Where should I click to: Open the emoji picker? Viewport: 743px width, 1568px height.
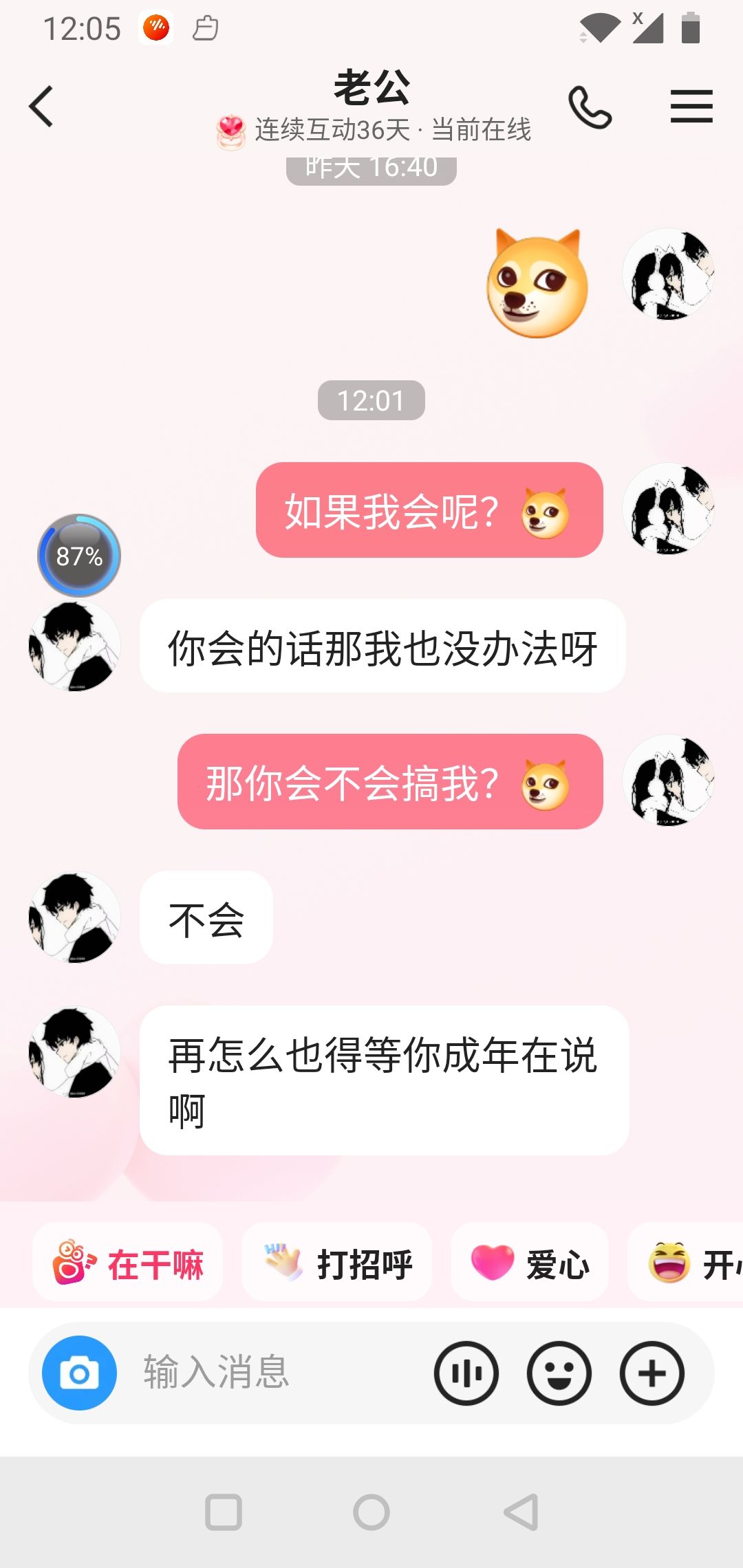click(559, 1373)
